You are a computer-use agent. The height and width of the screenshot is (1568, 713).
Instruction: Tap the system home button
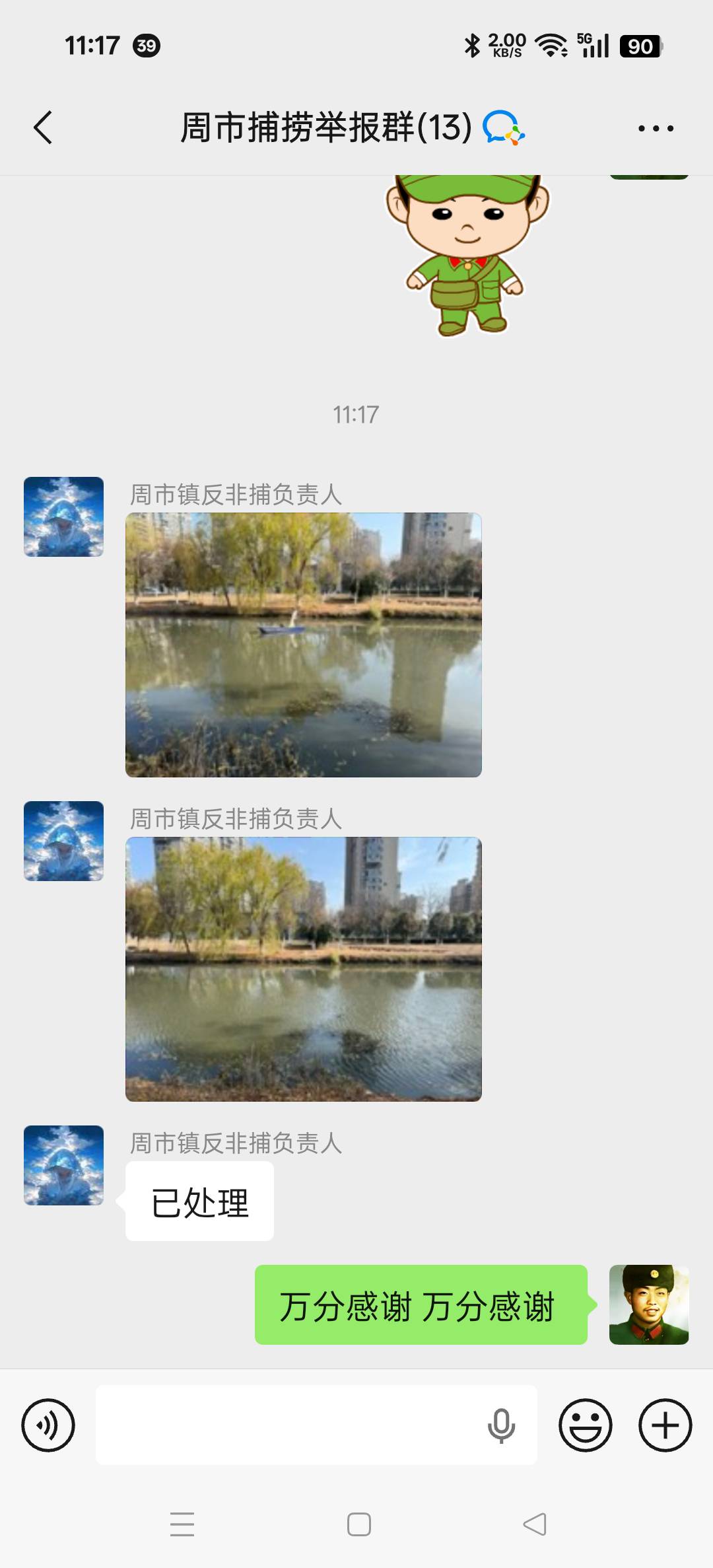(x=358, y=1524)
